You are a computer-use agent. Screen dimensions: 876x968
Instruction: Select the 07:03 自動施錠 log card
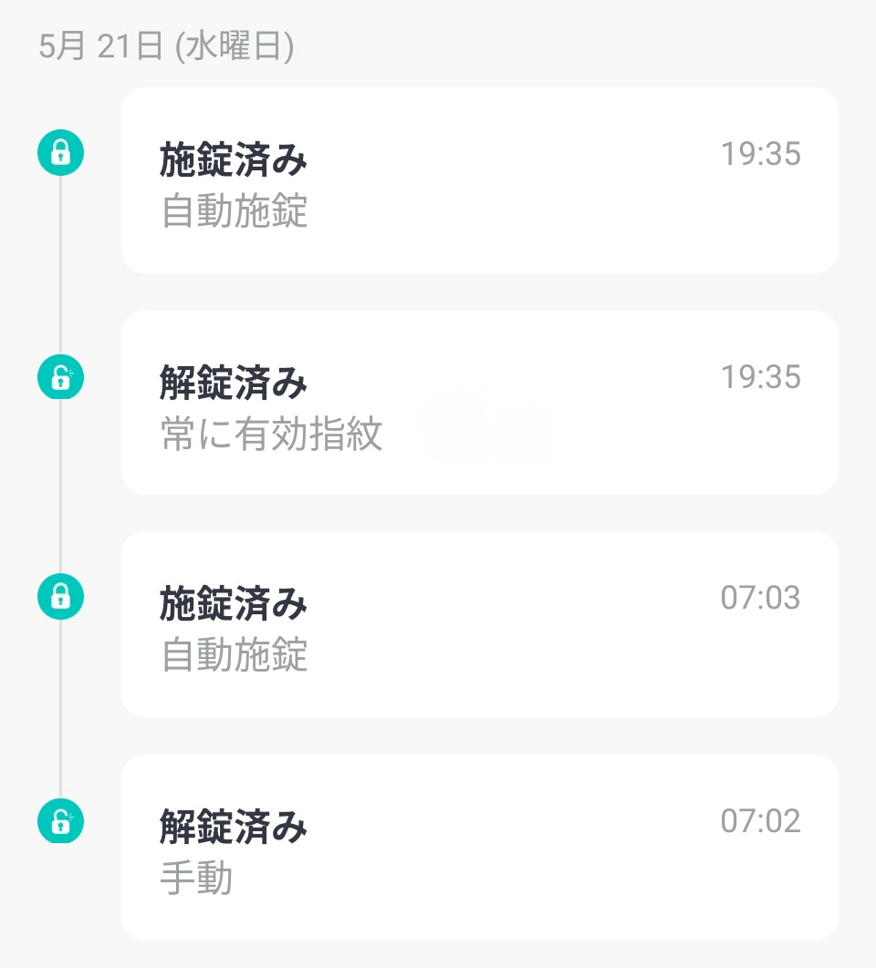[x=479, y=624]
